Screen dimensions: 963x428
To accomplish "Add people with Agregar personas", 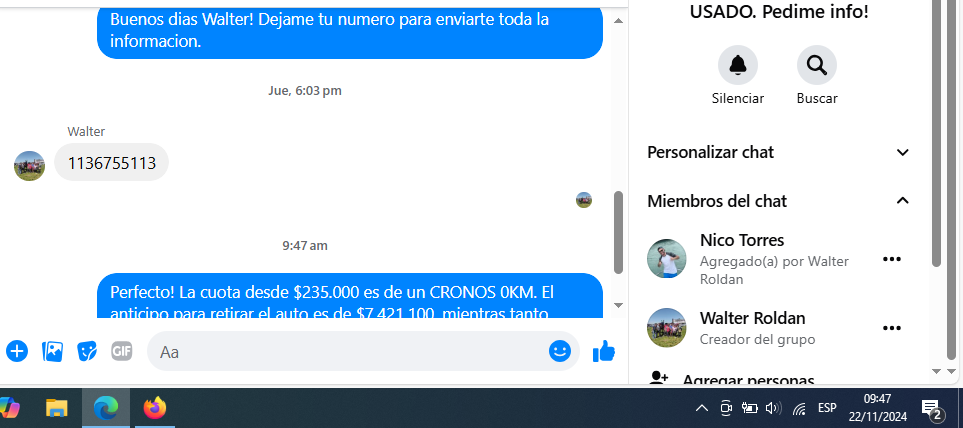I will pyautogui.click(x=746, y=380).
